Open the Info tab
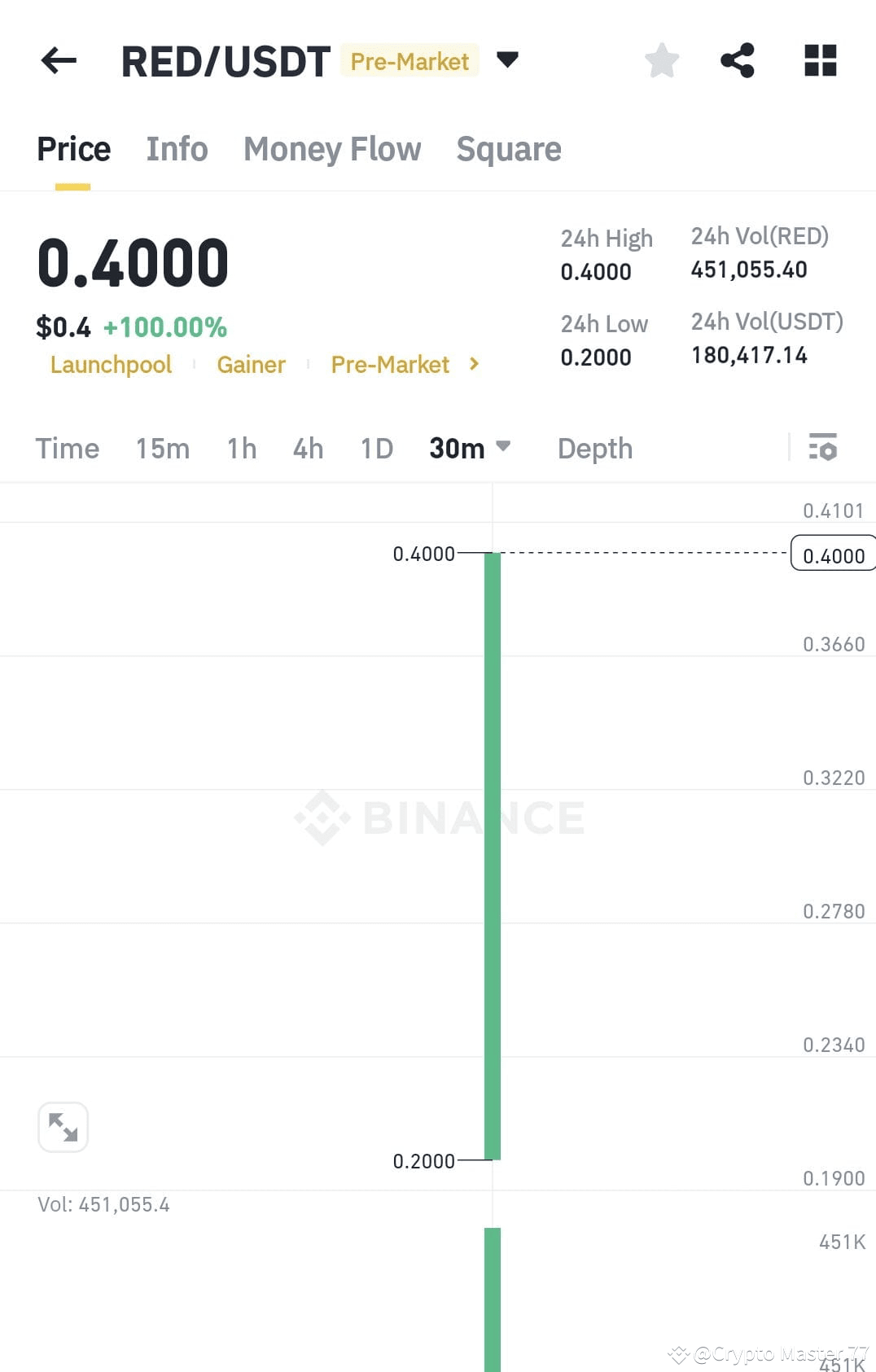 tap(176, 148)
